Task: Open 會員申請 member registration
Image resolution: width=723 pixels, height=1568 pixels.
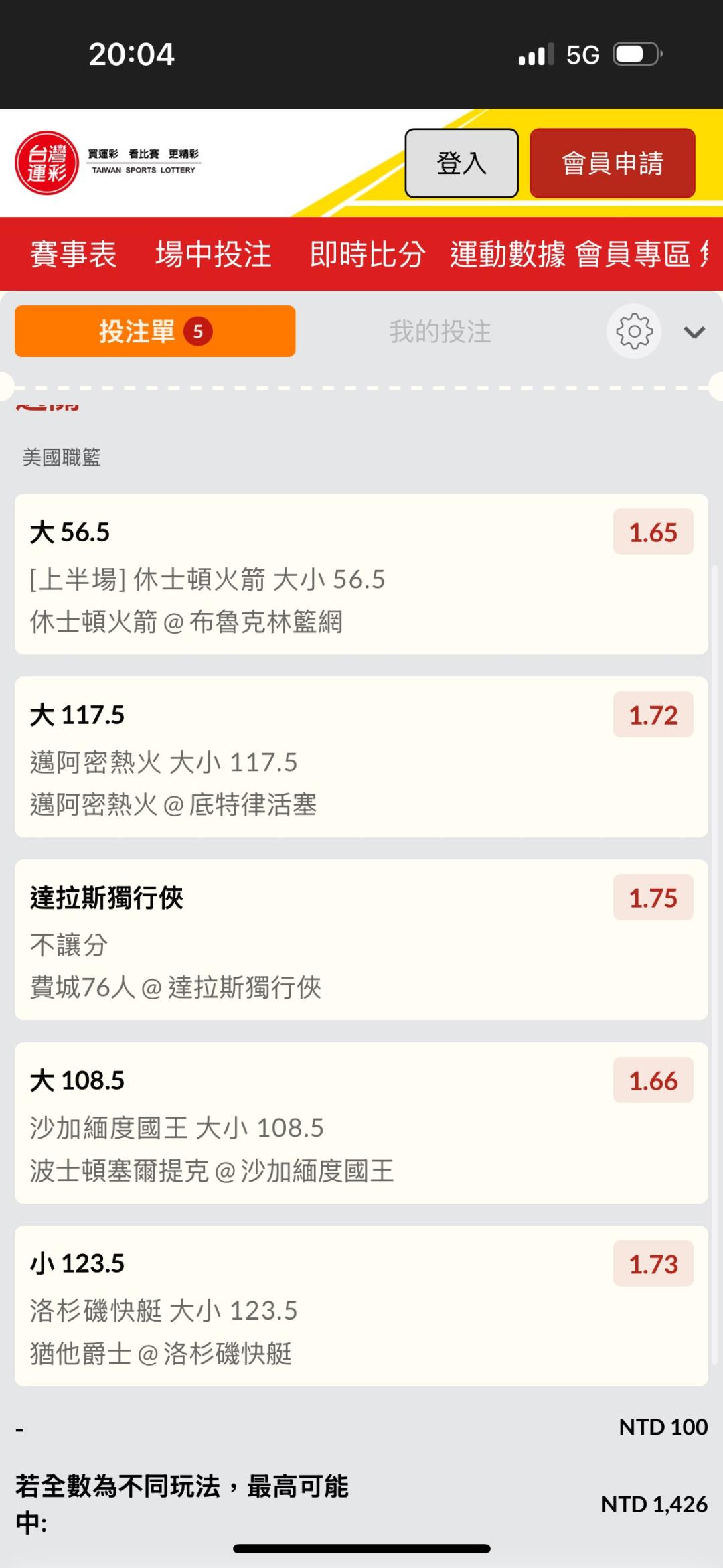Action: 612,163
